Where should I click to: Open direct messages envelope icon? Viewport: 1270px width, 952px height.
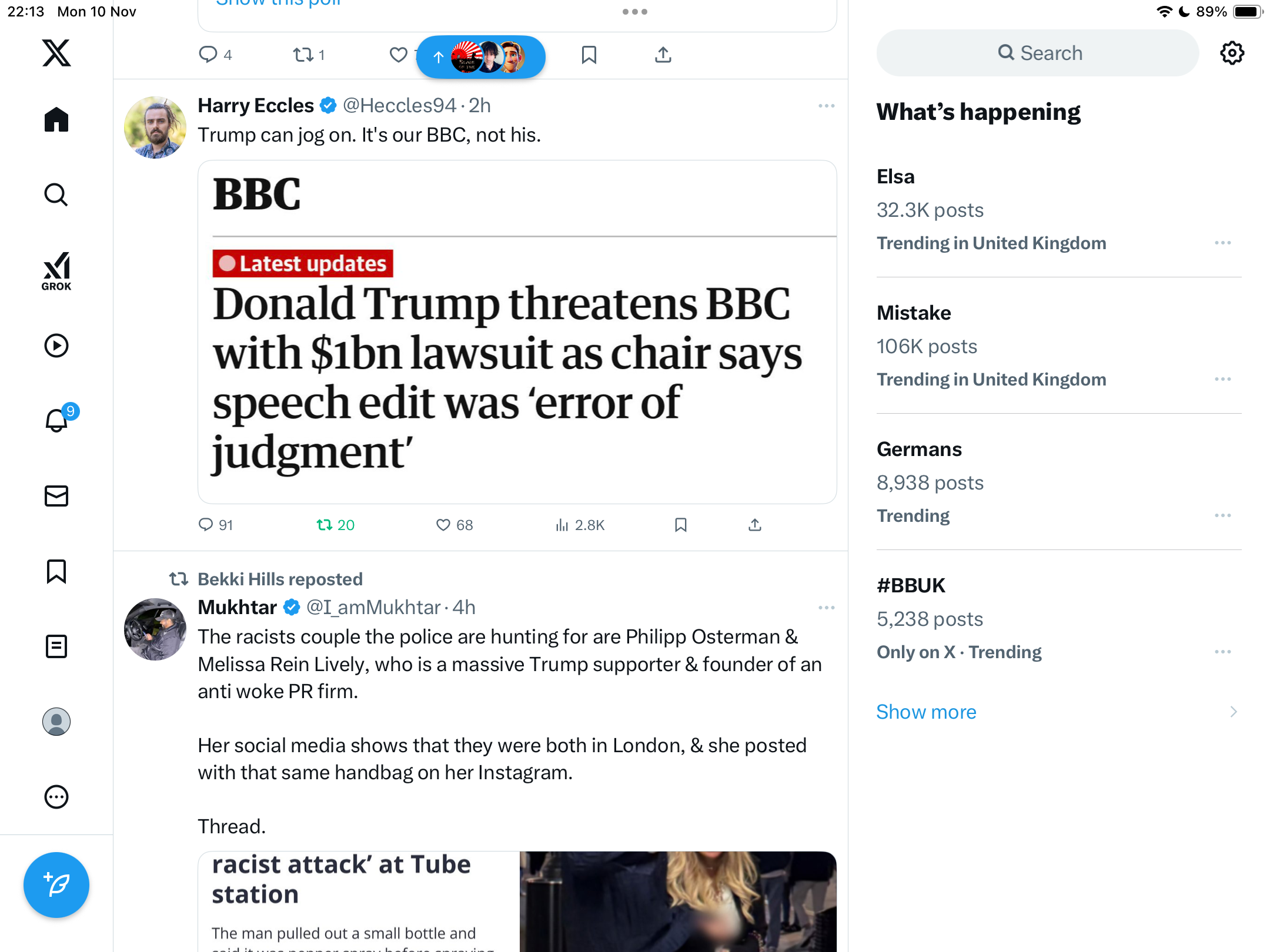click(56, 496)
